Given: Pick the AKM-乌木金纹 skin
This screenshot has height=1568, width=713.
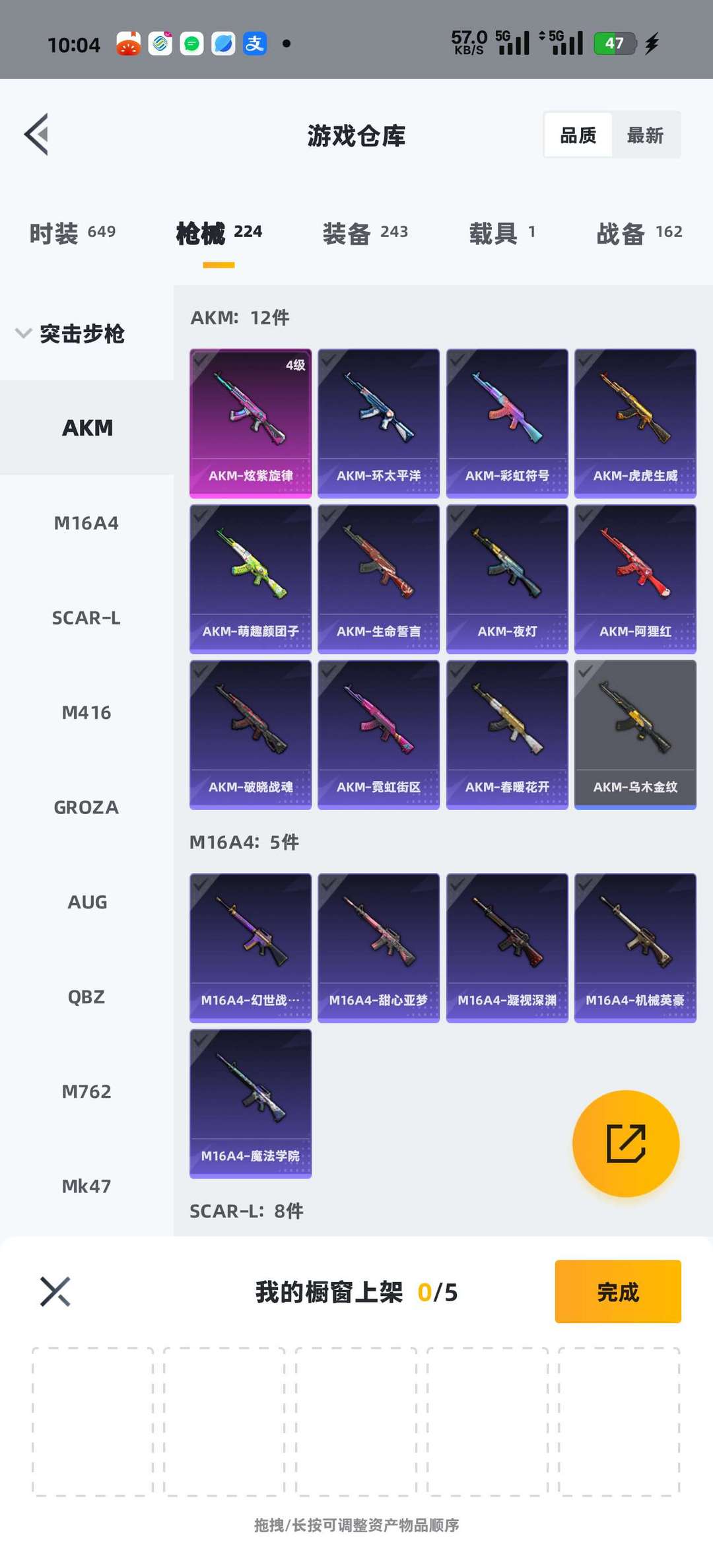Looking at the screenshot, I should click(635, 735).
